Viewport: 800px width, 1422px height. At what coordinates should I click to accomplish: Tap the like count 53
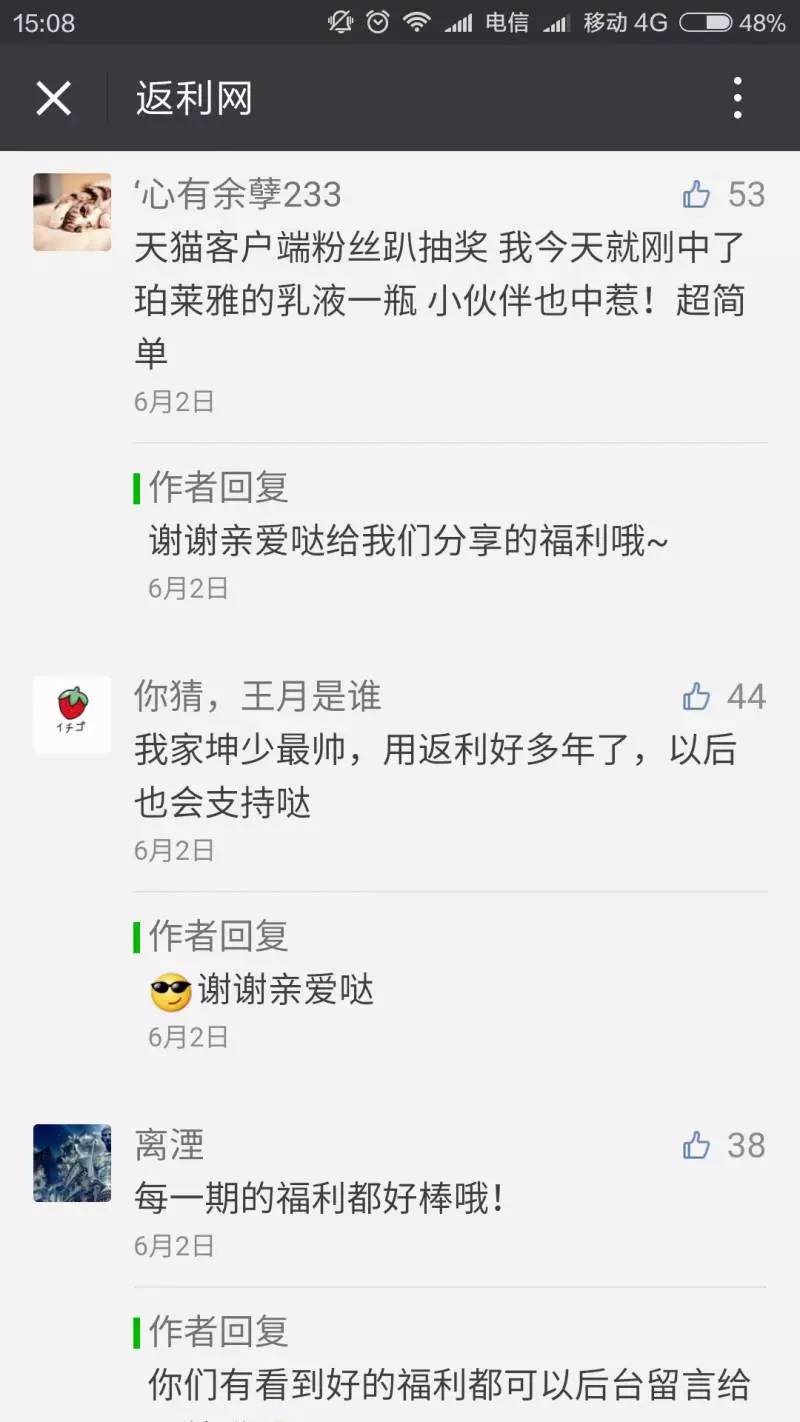tap(745, 196)
